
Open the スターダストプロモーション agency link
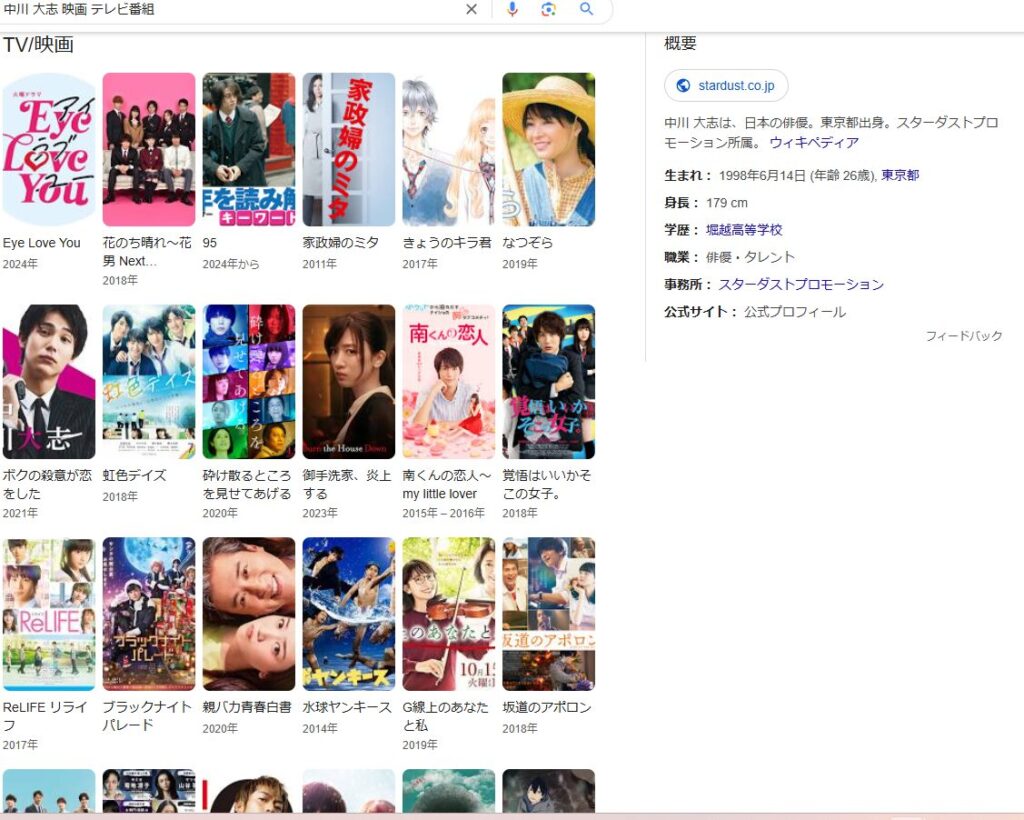click(x=801, y=284)
